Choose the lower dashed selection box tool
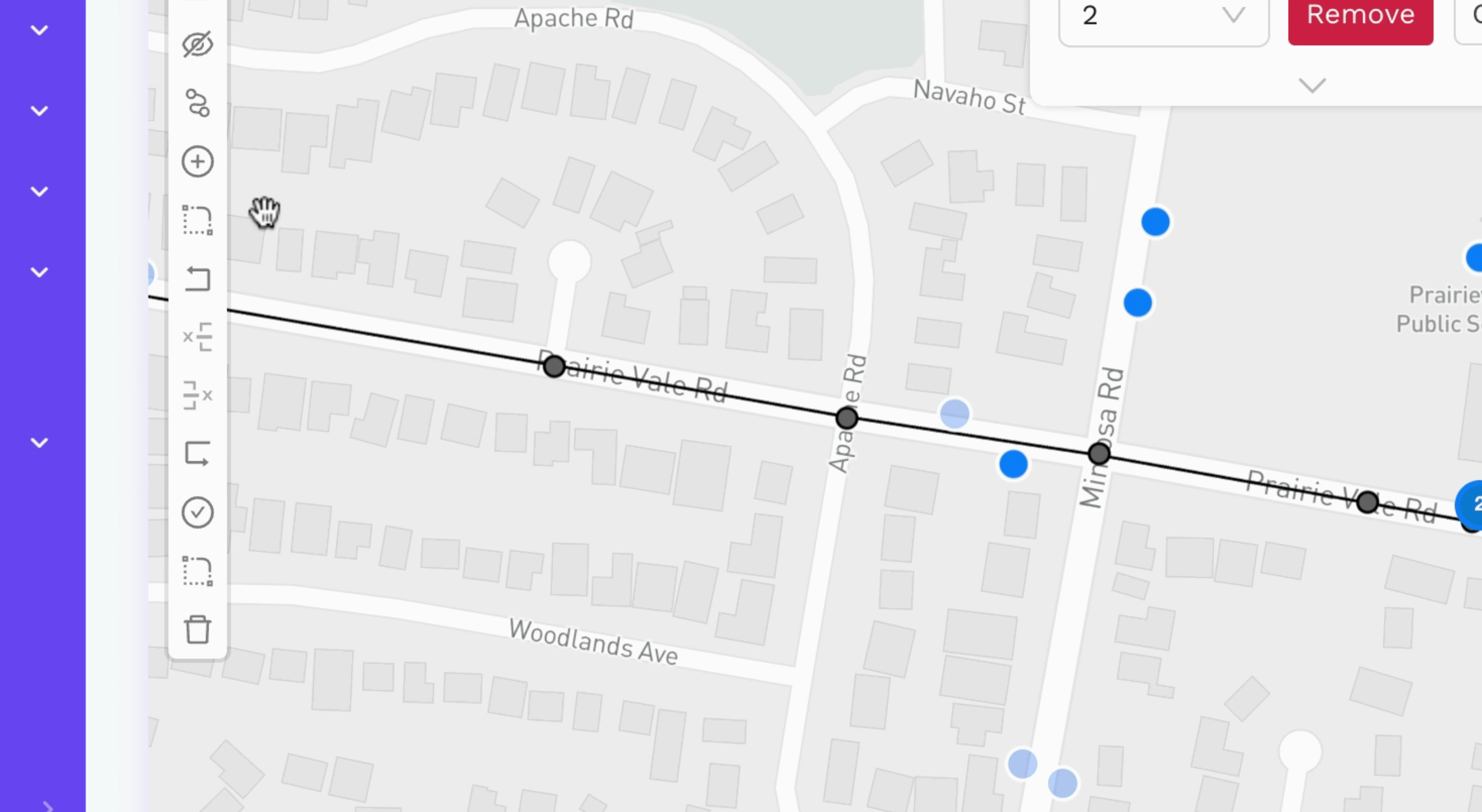The height and width of the screenshot is (812, 1482). tap(197, 571)
